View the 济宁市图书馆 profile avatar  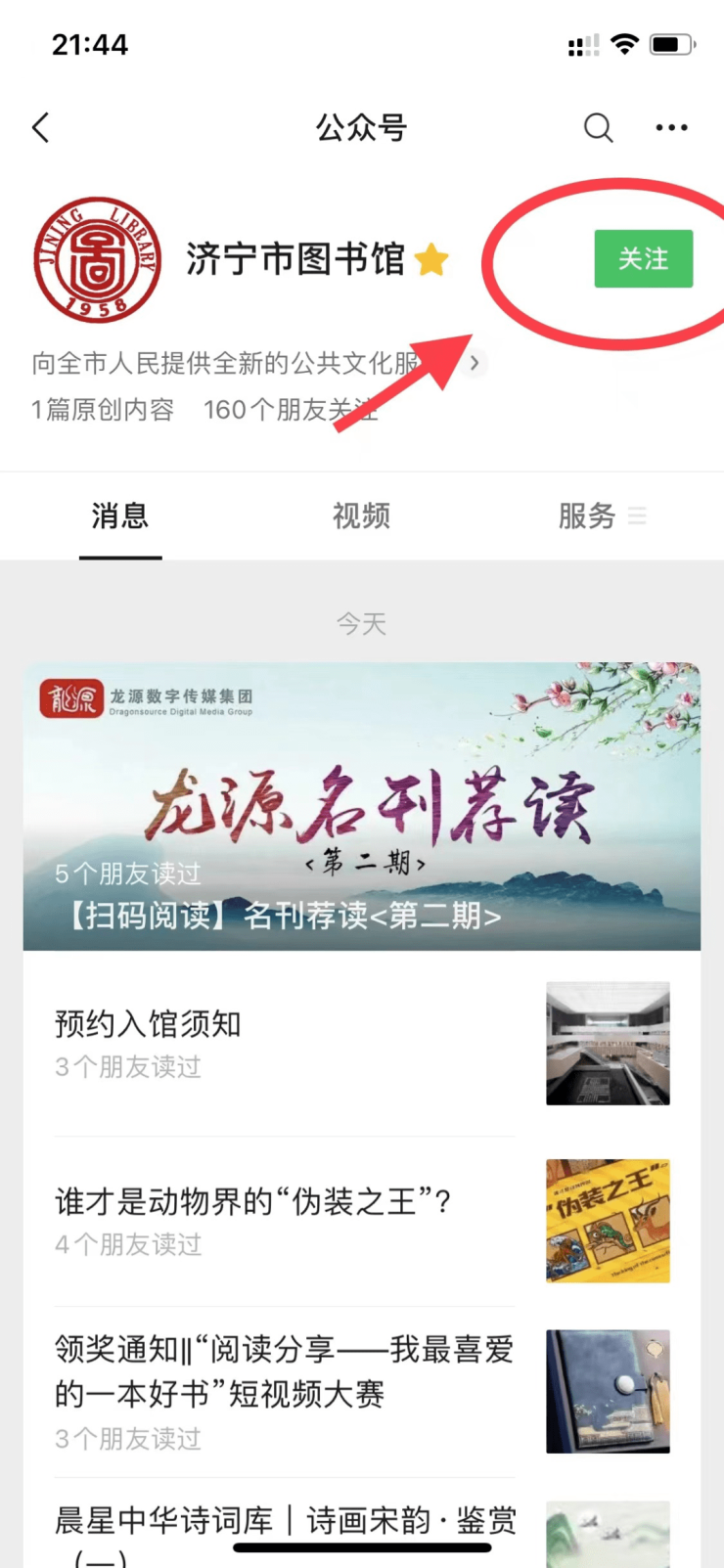pos(97,260)
